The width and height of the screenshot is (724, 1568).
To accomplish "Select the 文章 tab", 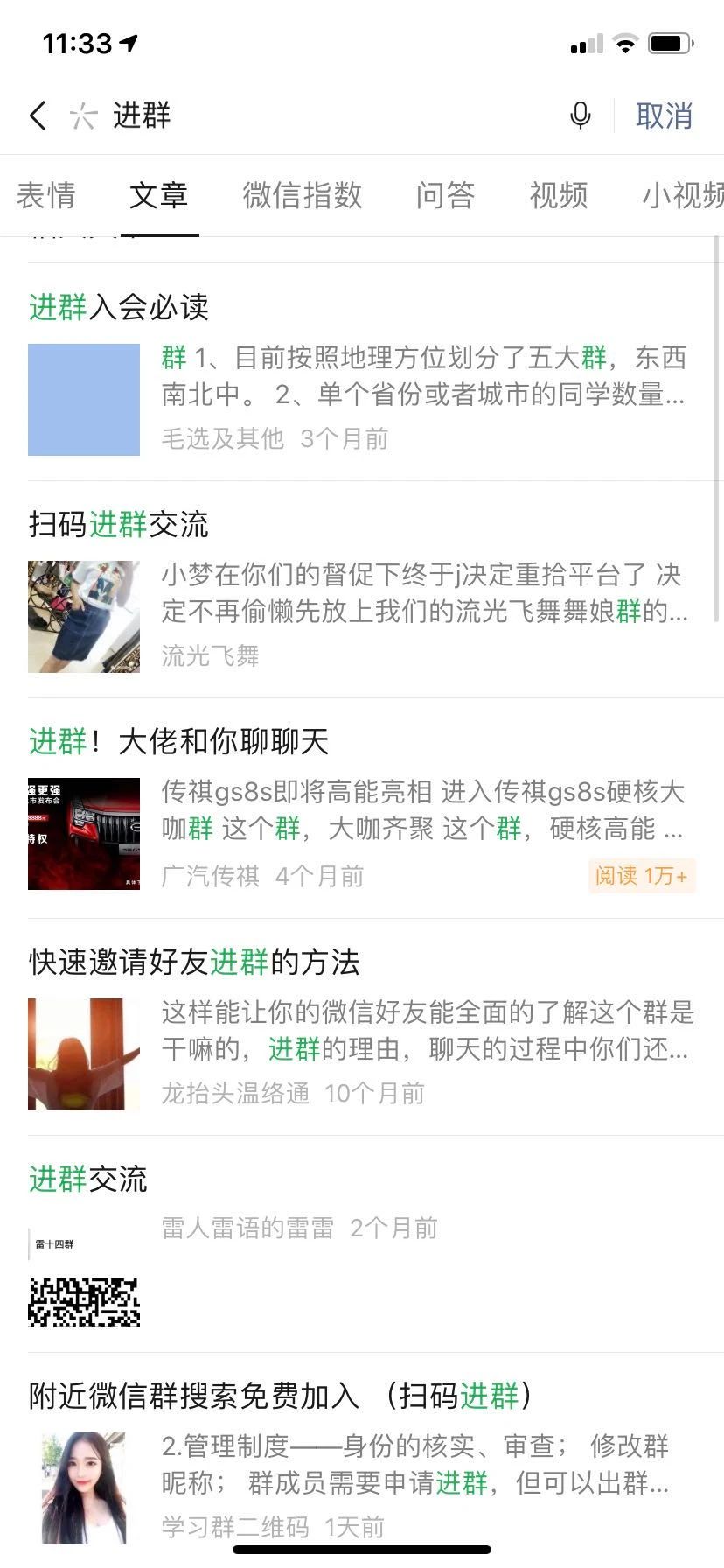I will click(158, 195).
